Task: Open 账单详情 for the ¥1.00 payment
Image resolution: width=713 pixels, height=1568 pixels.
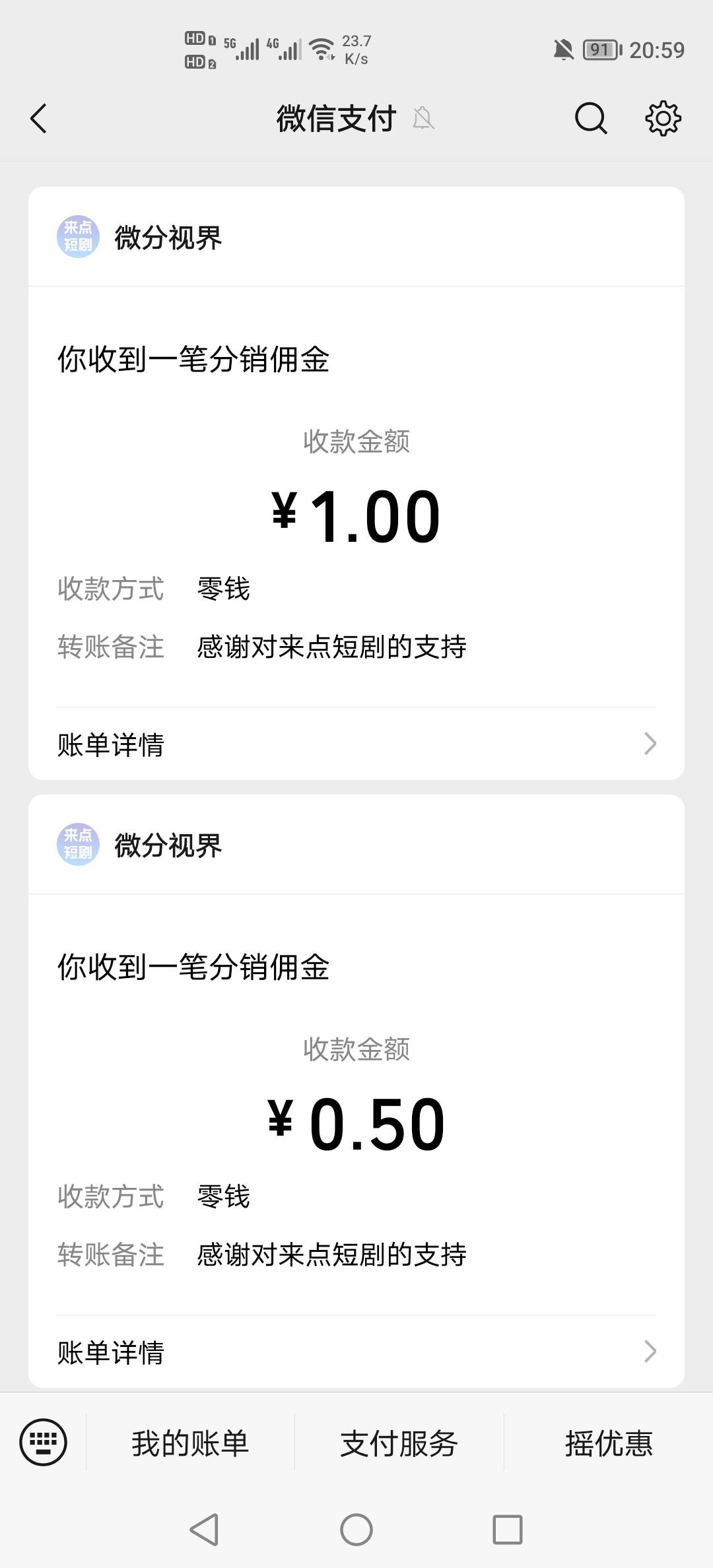Action: coord(356,744)
